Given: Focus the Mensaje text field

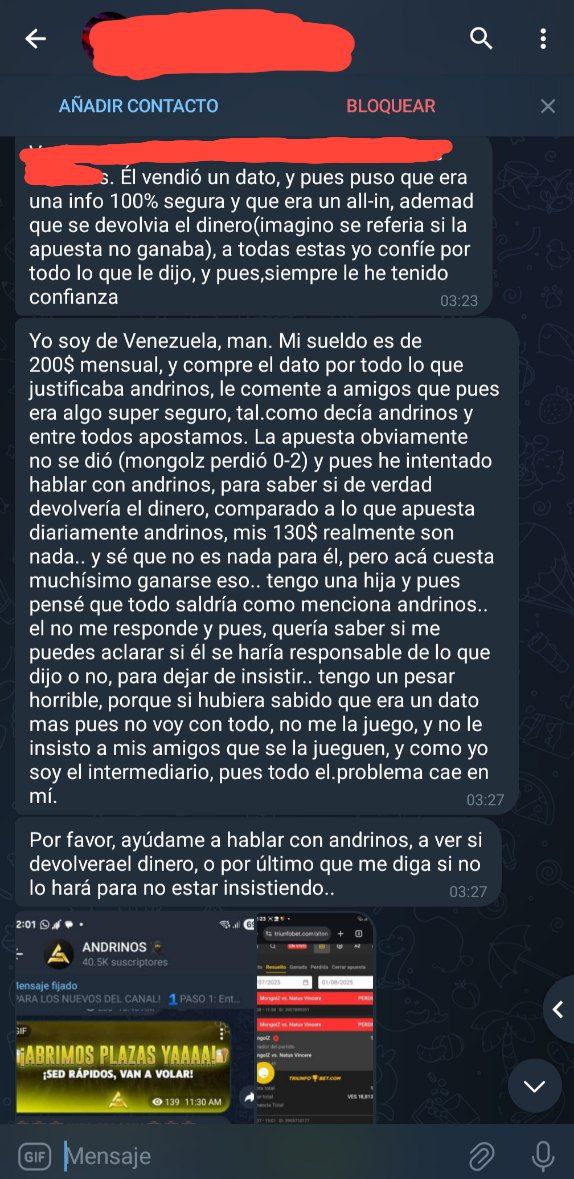Looking at the screenshot, I should (x=256, y=1156).
